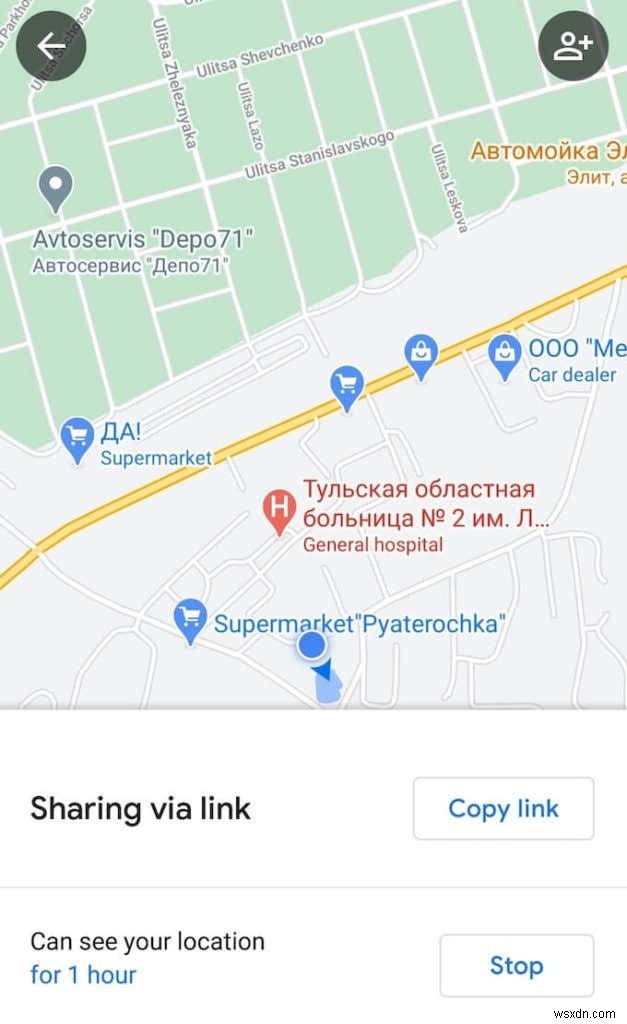Viewport: 627px width, 1024px height.
Task: Copy the location sharing link
Action: (x=503, y=808)
